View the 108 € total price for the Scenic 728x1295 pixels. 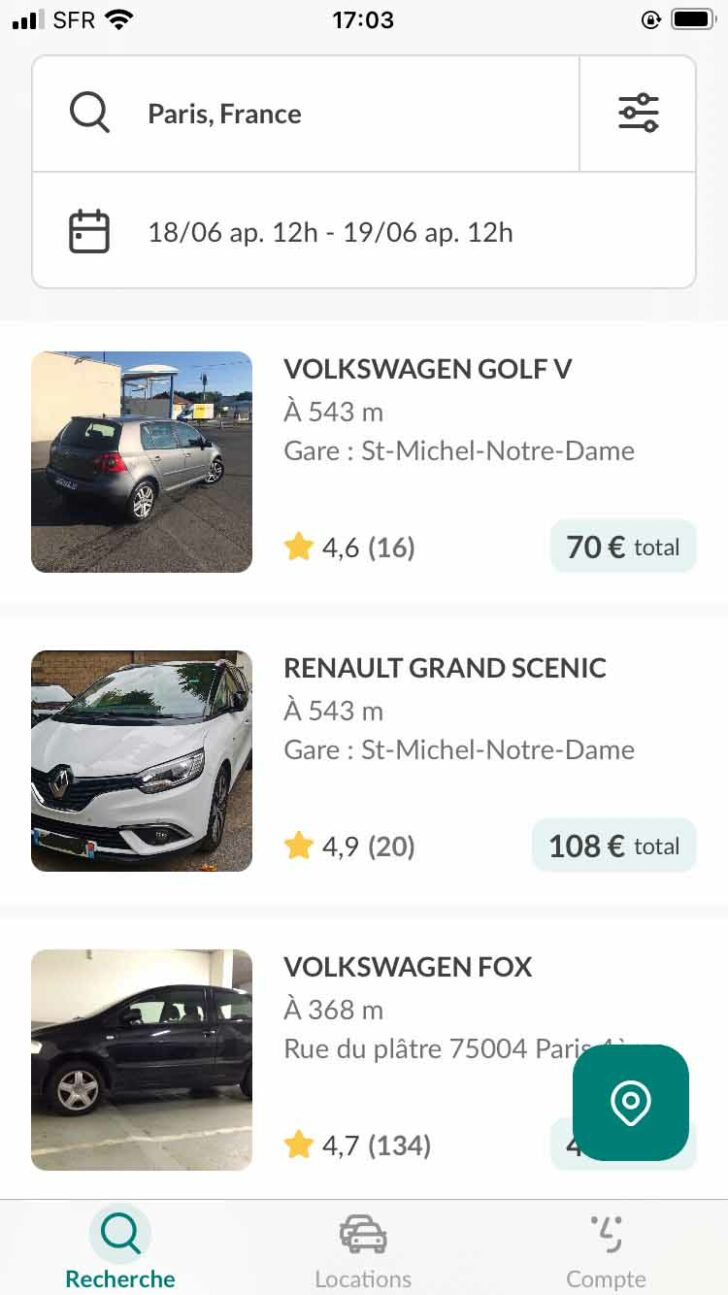pos(622,845)
